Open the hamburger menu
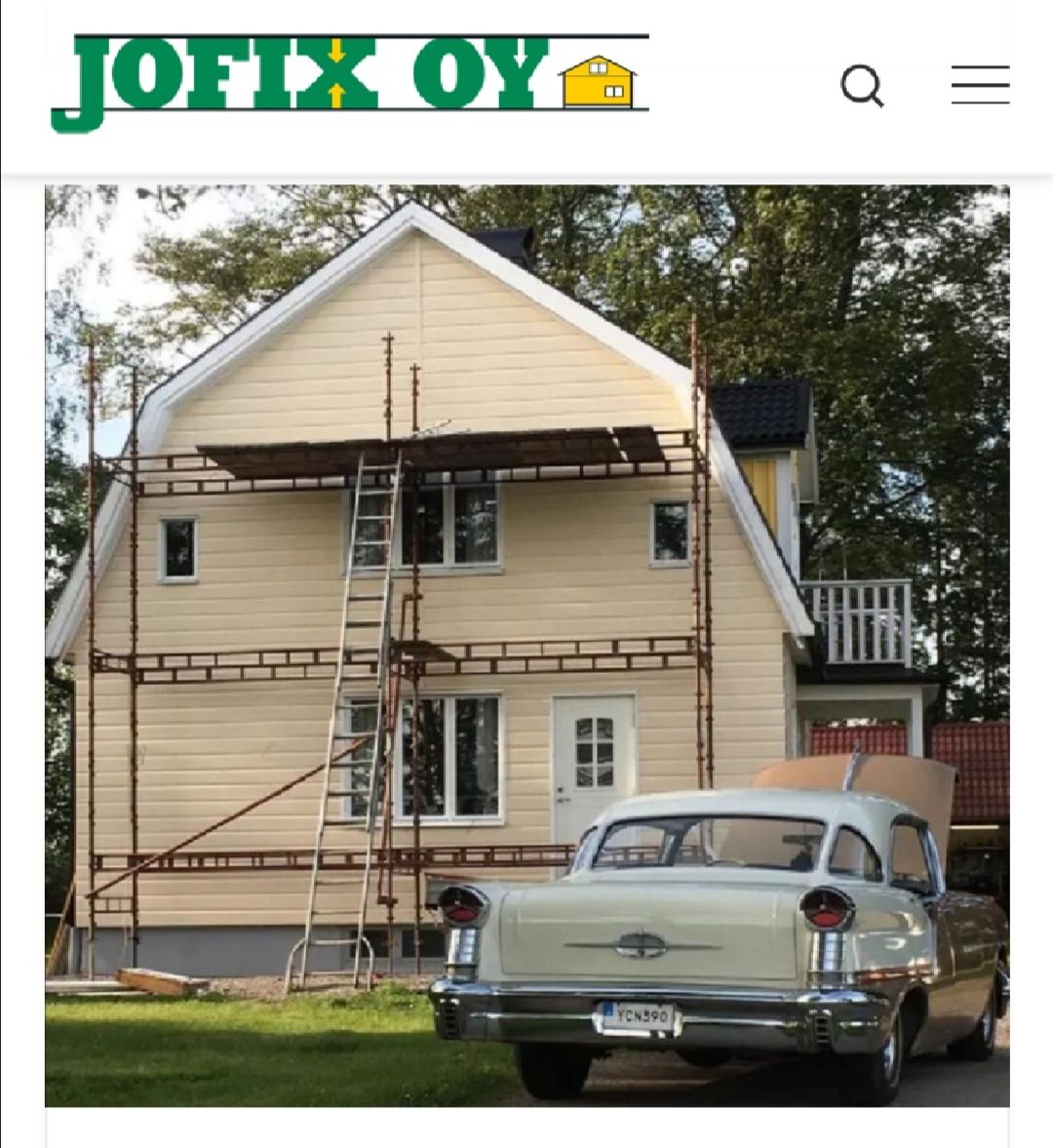 coord(980,86)
